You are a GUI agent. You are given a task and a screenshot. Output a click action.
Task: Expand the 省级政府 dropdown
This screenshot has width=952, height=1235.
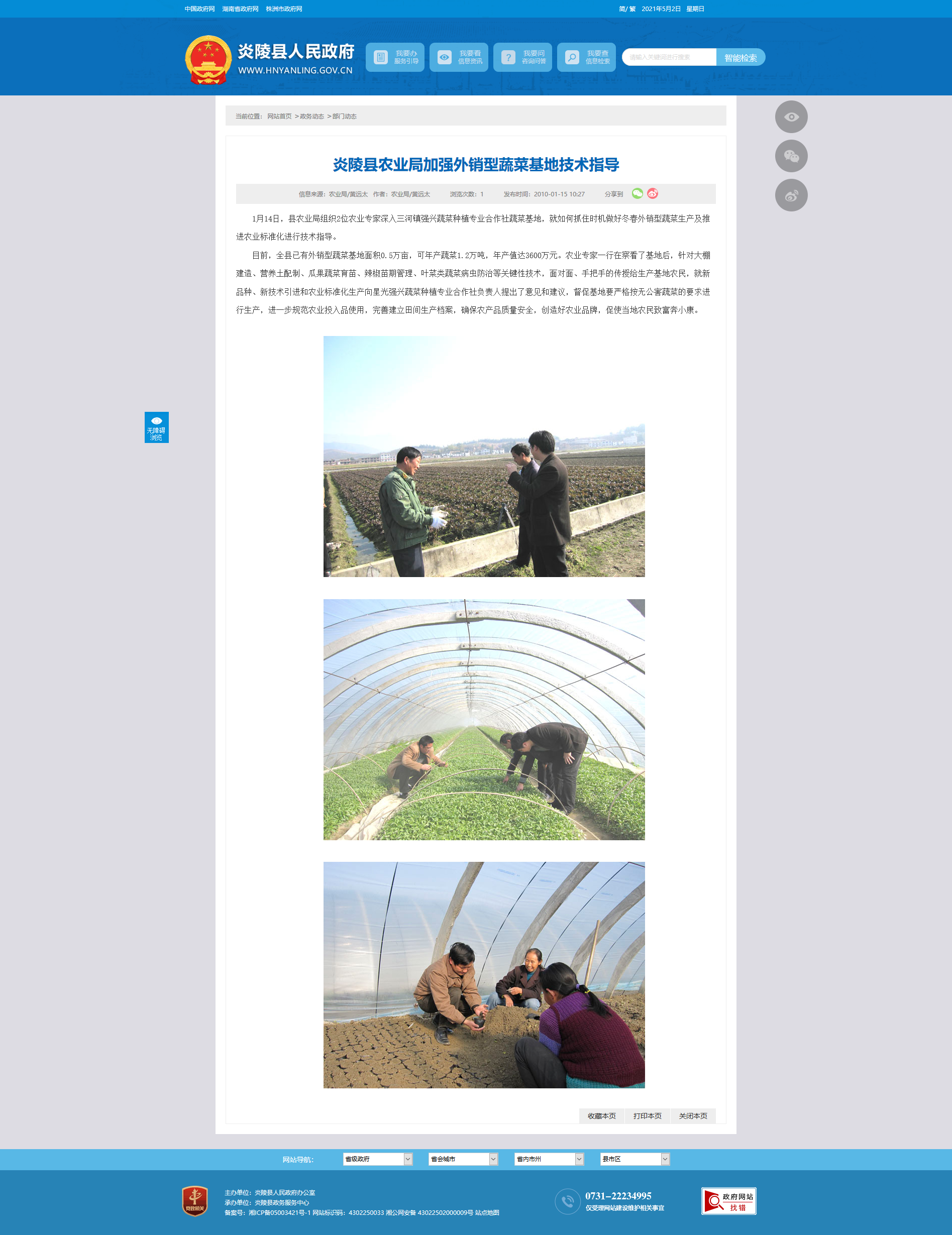click(378, 1159)
